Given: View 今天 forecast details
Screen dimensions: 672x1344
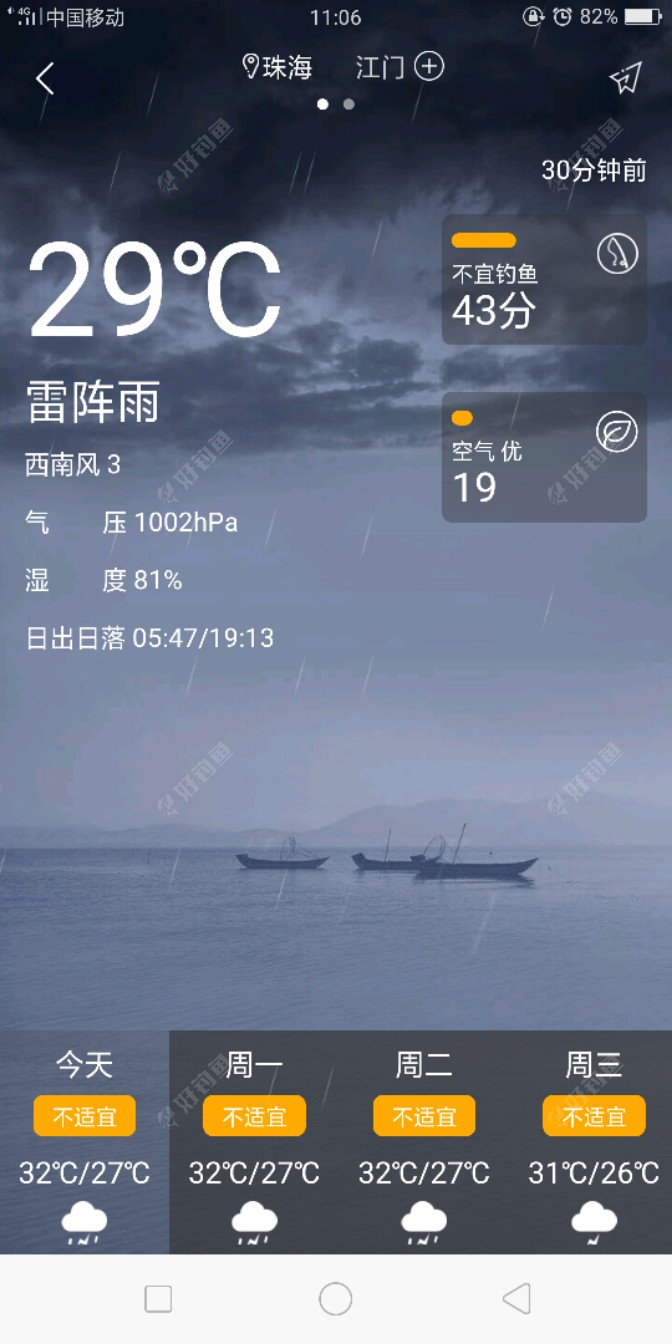Looking at the screenshot, I should [x=84, y=1142].
